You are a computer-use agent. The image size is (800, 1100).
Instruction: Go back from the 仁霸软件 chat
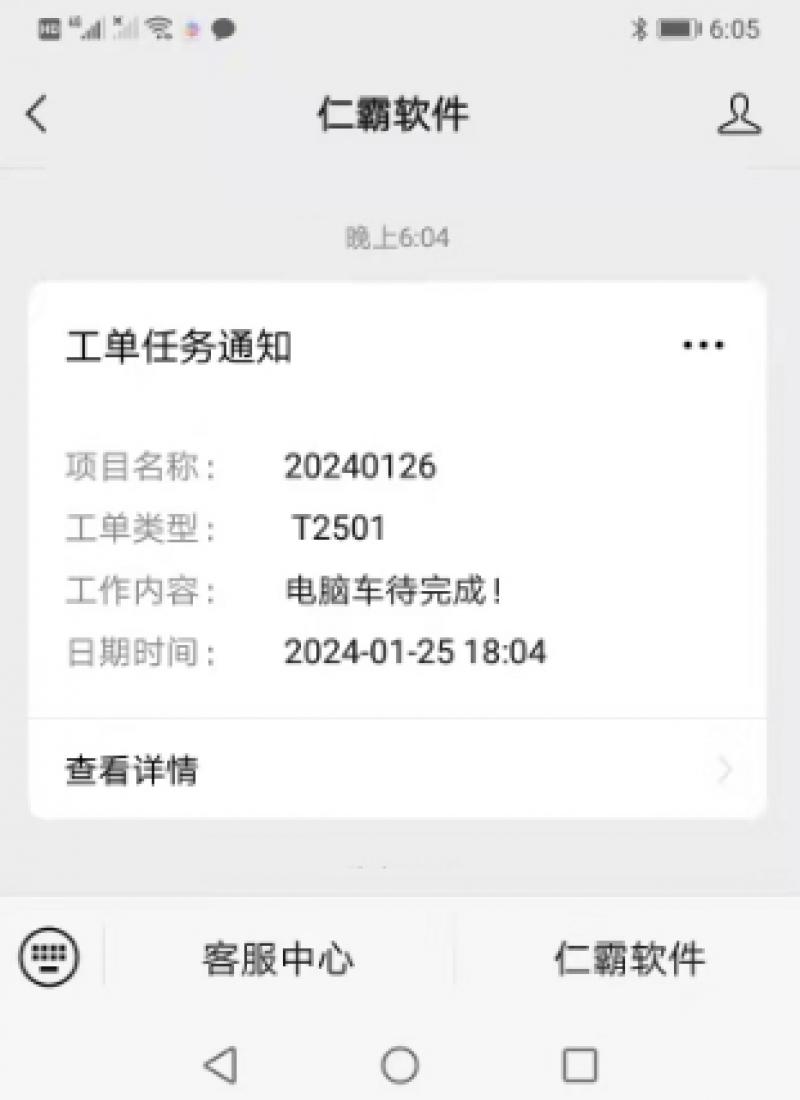point(36,115)
